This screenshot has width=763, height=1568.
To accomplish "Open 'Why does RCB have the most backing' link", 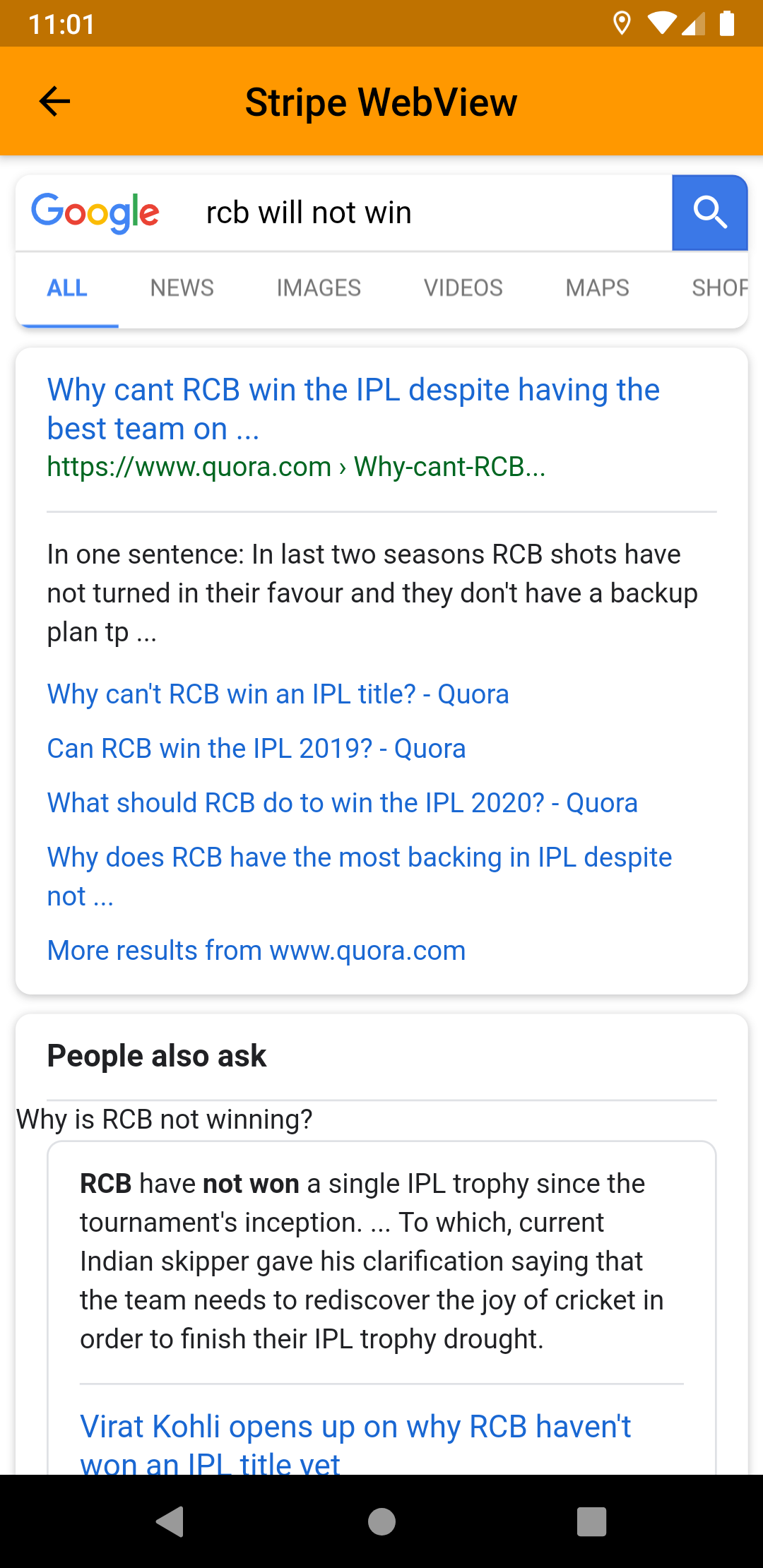I will tap(360, 877).
